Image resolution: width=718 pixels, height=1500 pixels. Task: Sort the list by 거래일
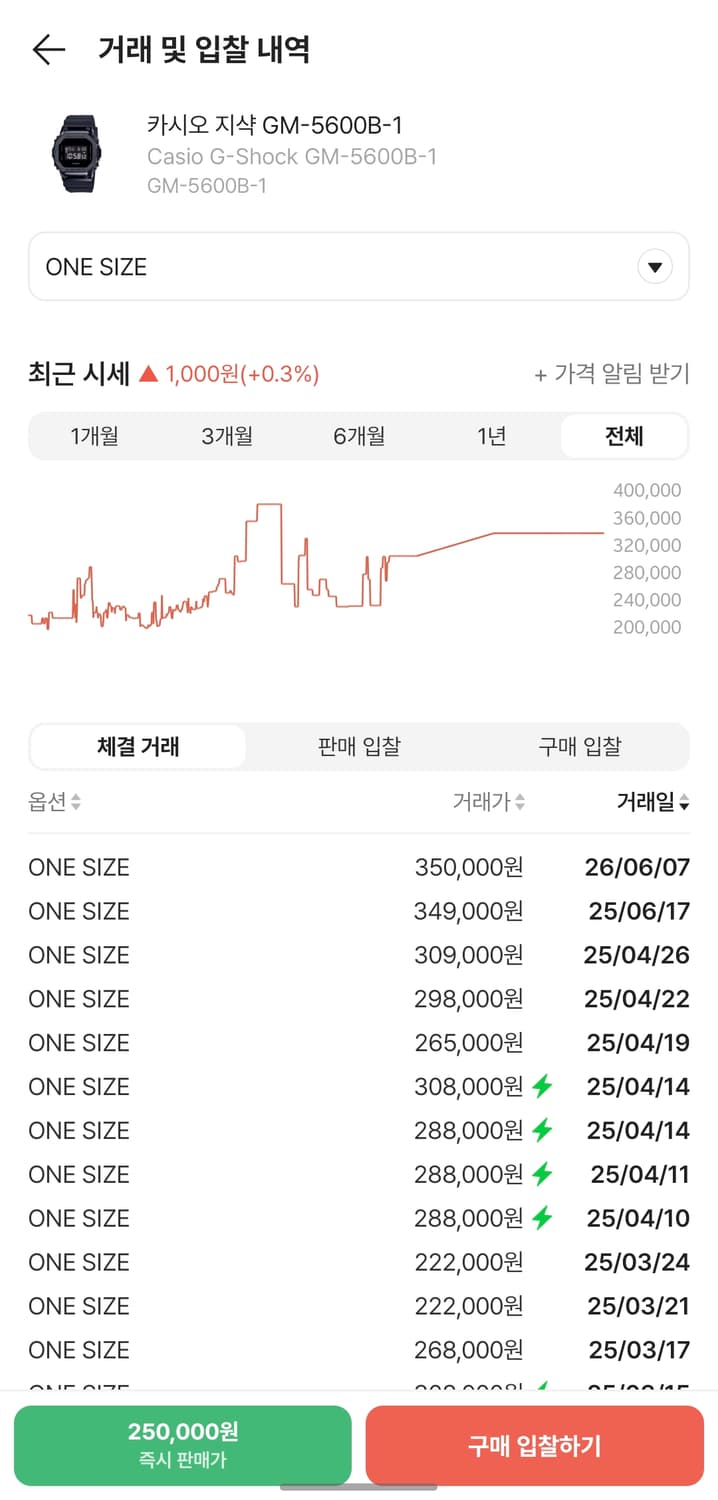click(653, 802)
